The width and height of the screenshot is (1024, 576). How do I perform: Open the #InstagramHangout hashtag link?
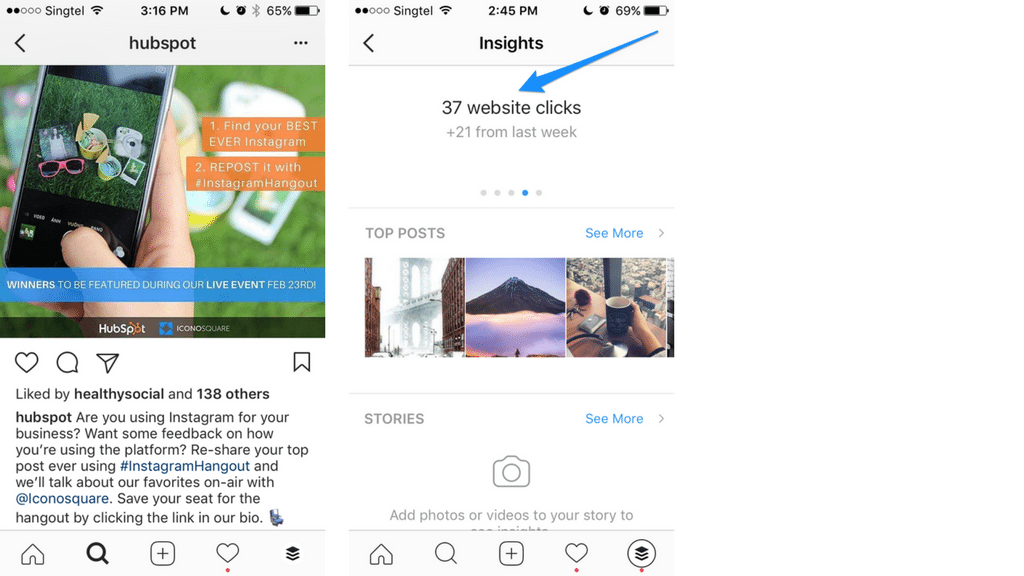coord(184,466)
